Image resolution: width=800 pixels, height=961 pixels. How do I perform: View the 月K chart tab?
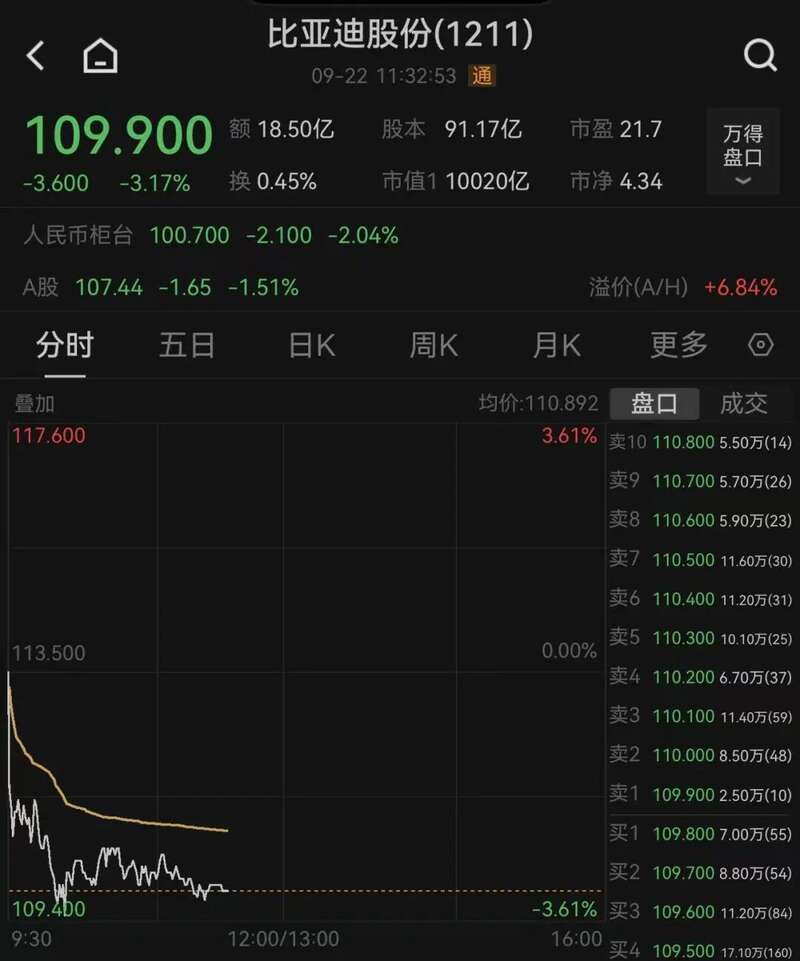click(x=556, y=346)
